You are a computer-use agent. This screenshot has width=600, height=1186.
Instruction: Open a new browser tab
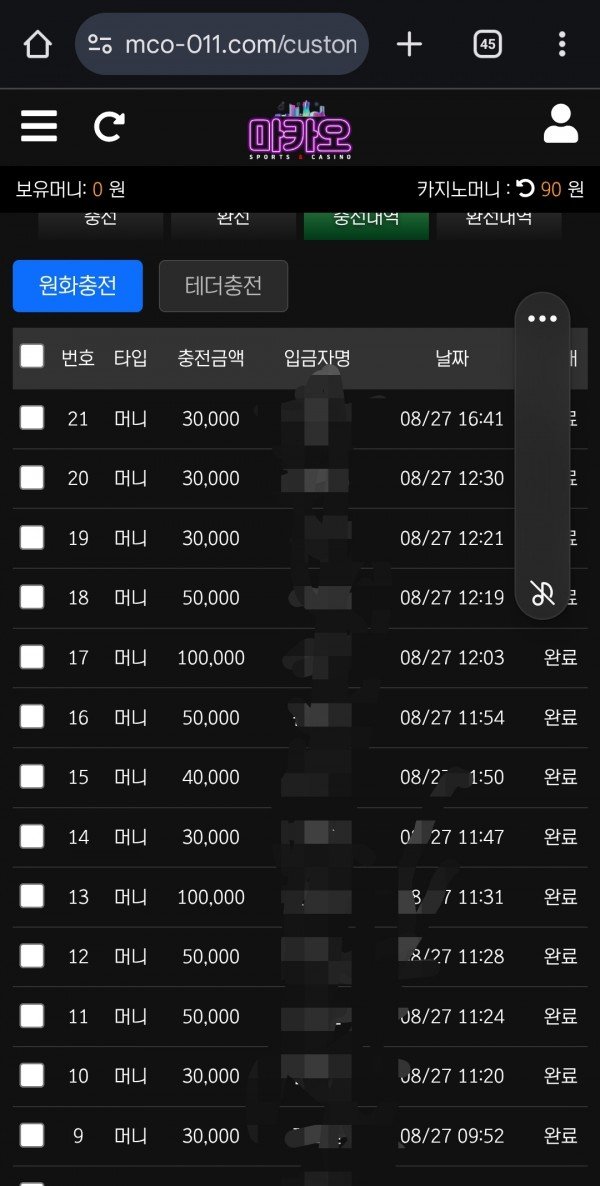409,45
